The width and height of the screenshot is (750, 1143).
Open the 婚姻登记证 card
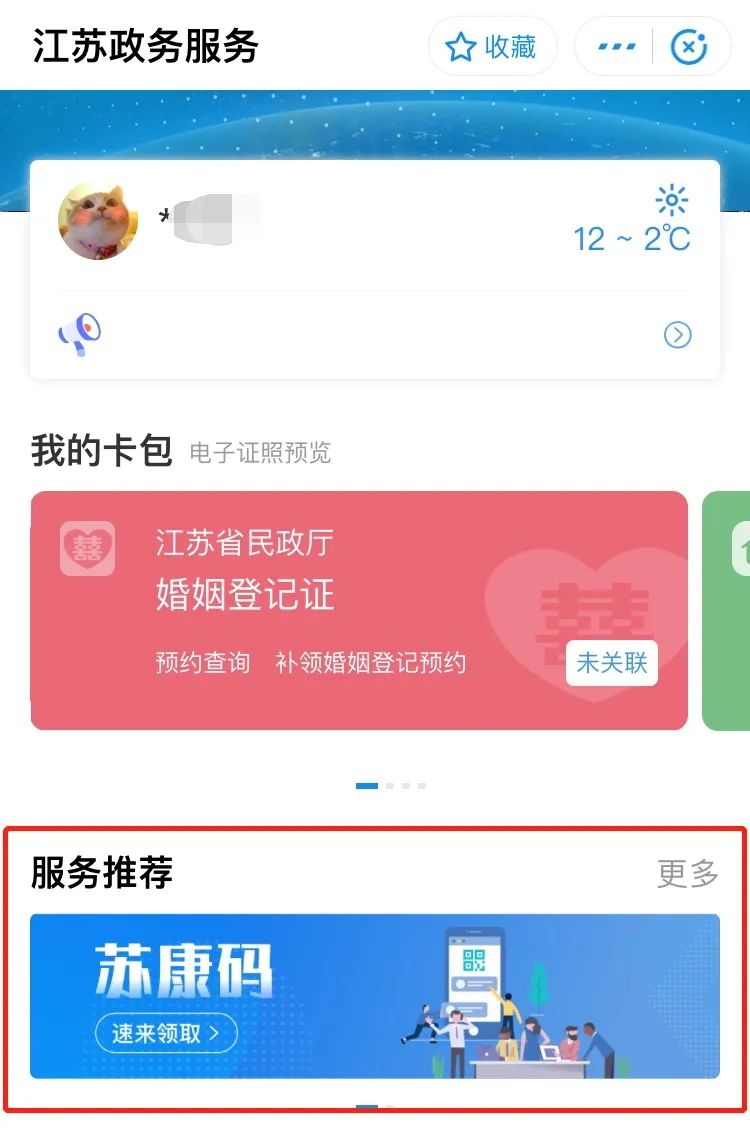[245, 595]
